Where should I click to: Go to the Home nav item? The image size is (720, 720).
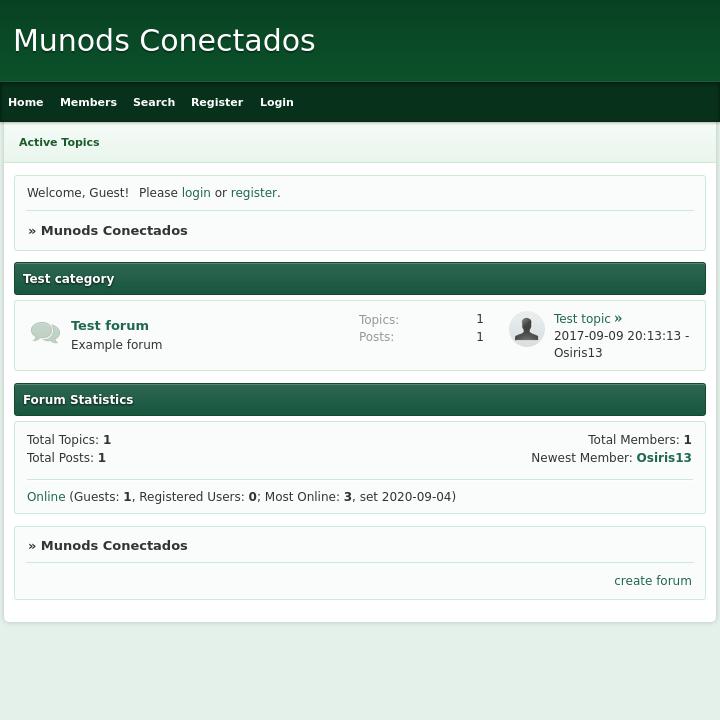26,102
